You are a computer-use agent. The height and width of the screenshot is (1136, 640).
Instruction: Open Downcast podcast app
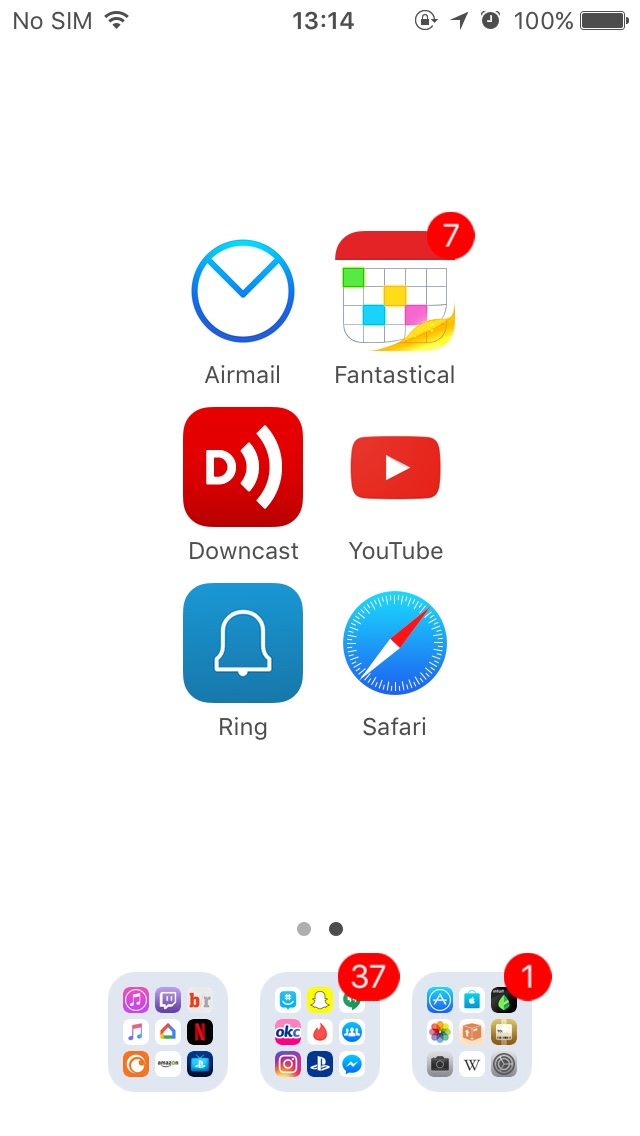(243, 467)
